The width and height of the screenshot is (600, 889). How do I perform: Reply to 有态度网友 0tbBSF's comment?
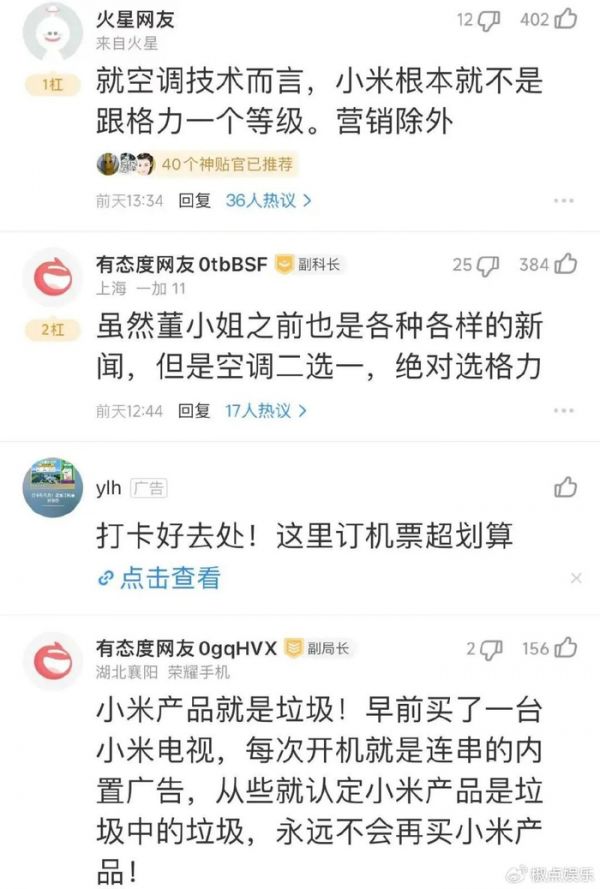click(x=194, y=410)
